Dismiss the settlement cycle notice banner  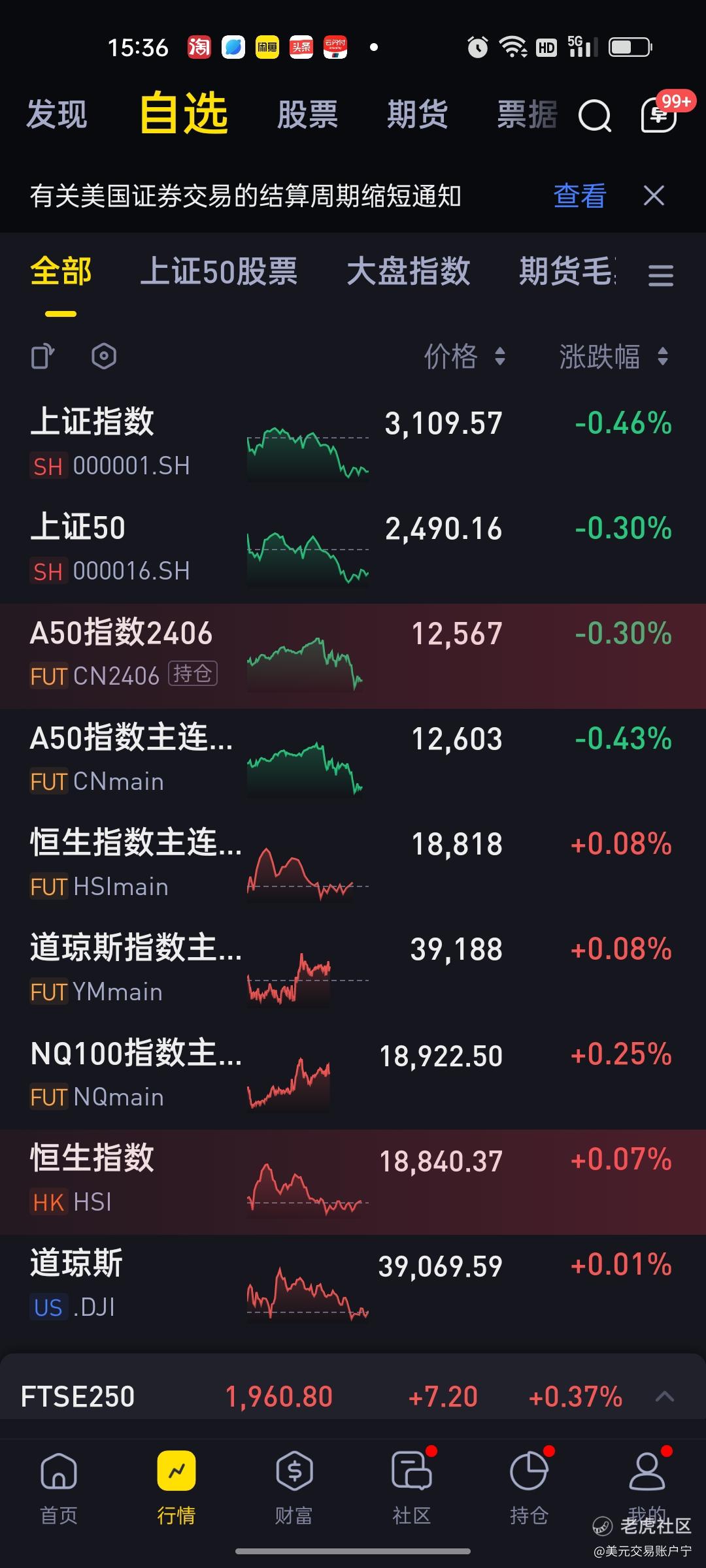click(x=654, y=195)
